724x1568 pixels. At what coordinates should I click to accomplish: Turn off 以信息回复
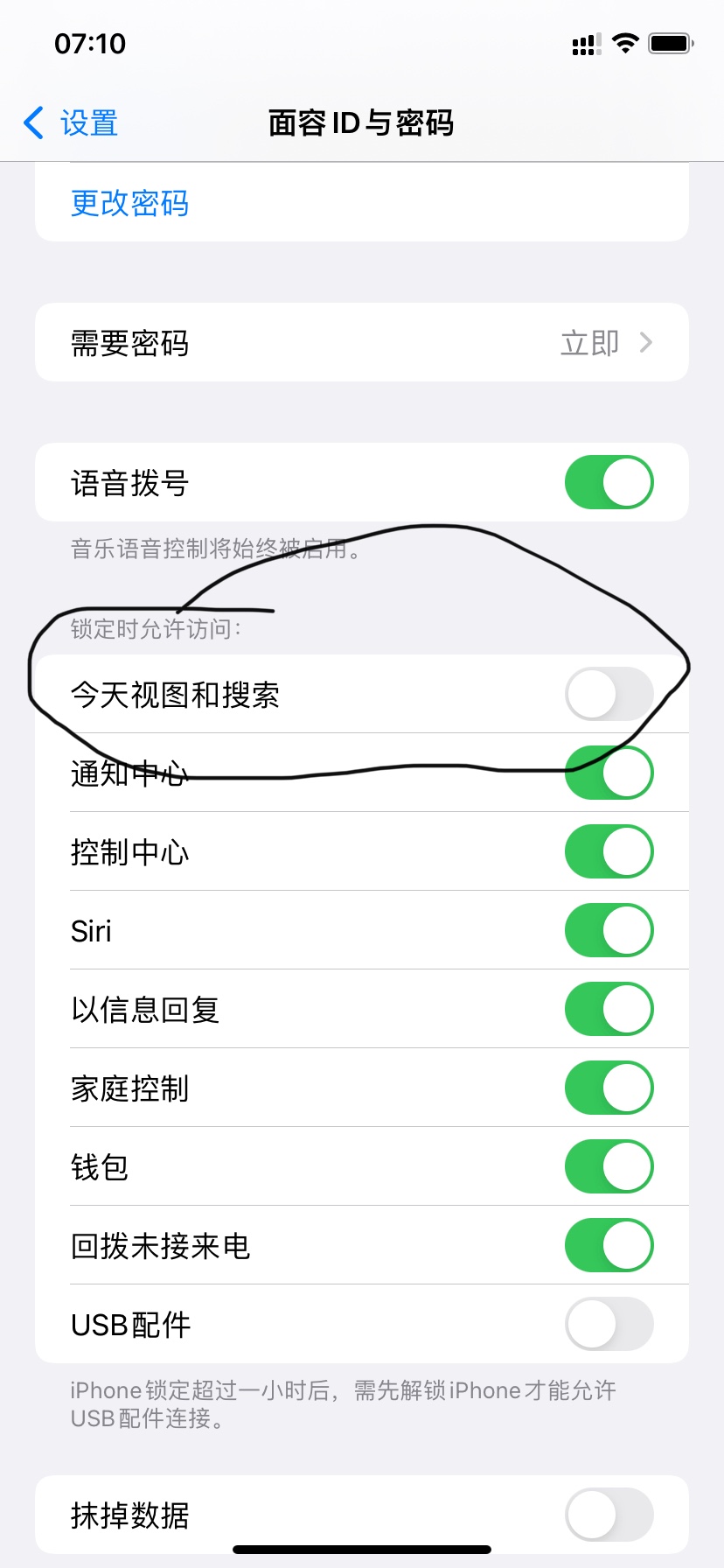[609, 1009]
